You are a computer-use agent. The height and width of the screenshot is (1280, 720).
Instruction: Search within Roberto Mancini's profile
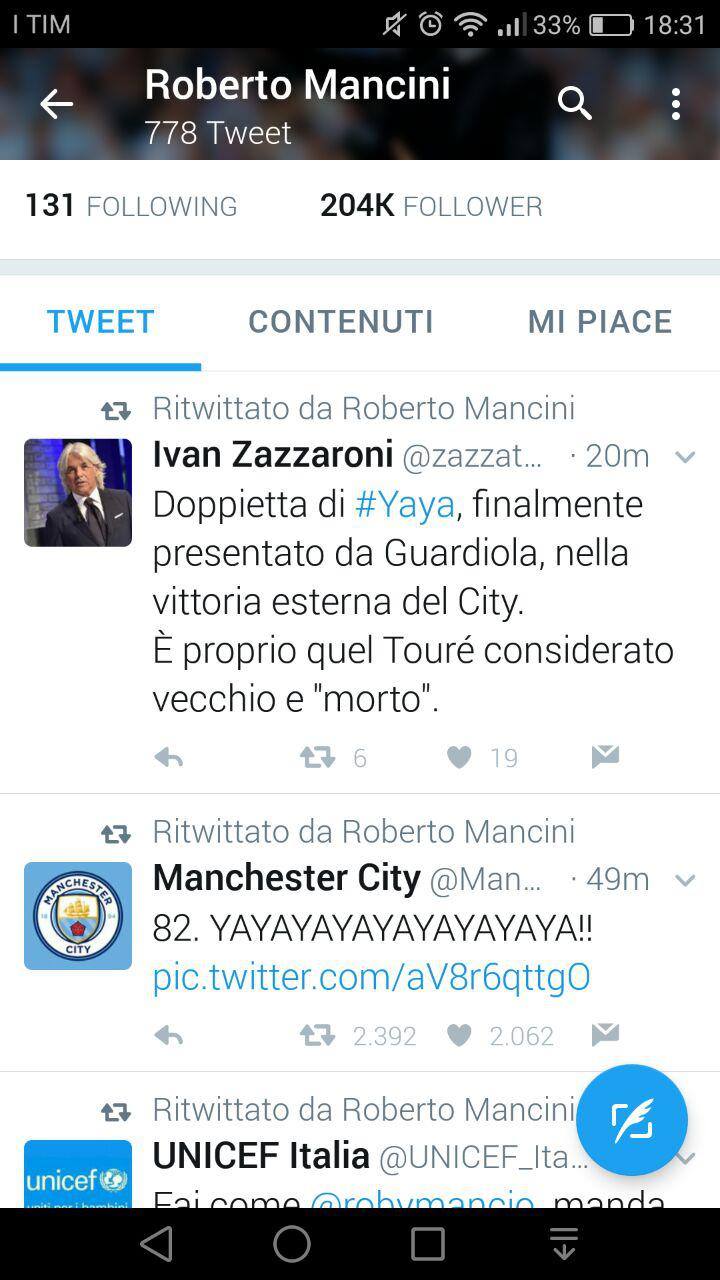(574, 103)
